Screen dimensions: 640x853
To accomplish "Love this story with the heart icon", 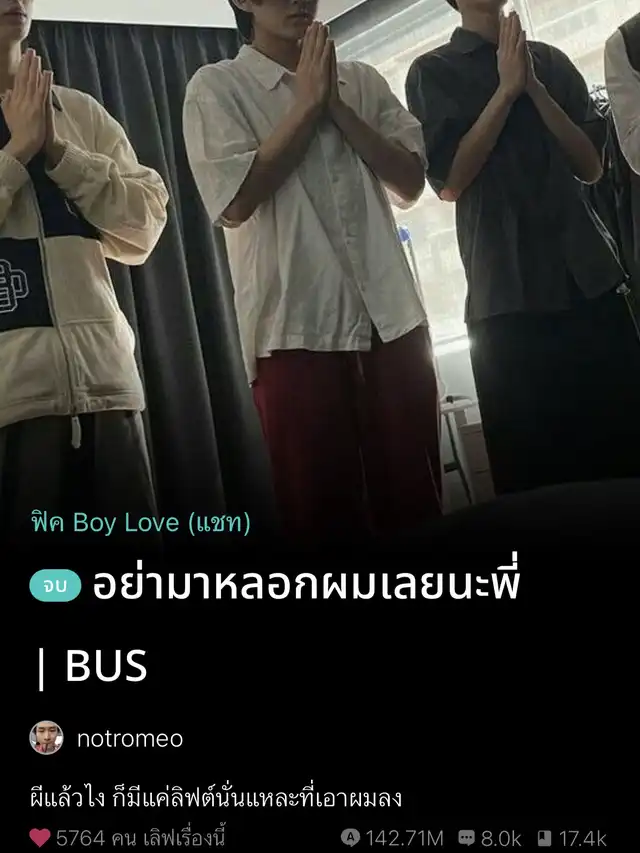I will coord(40,838).
